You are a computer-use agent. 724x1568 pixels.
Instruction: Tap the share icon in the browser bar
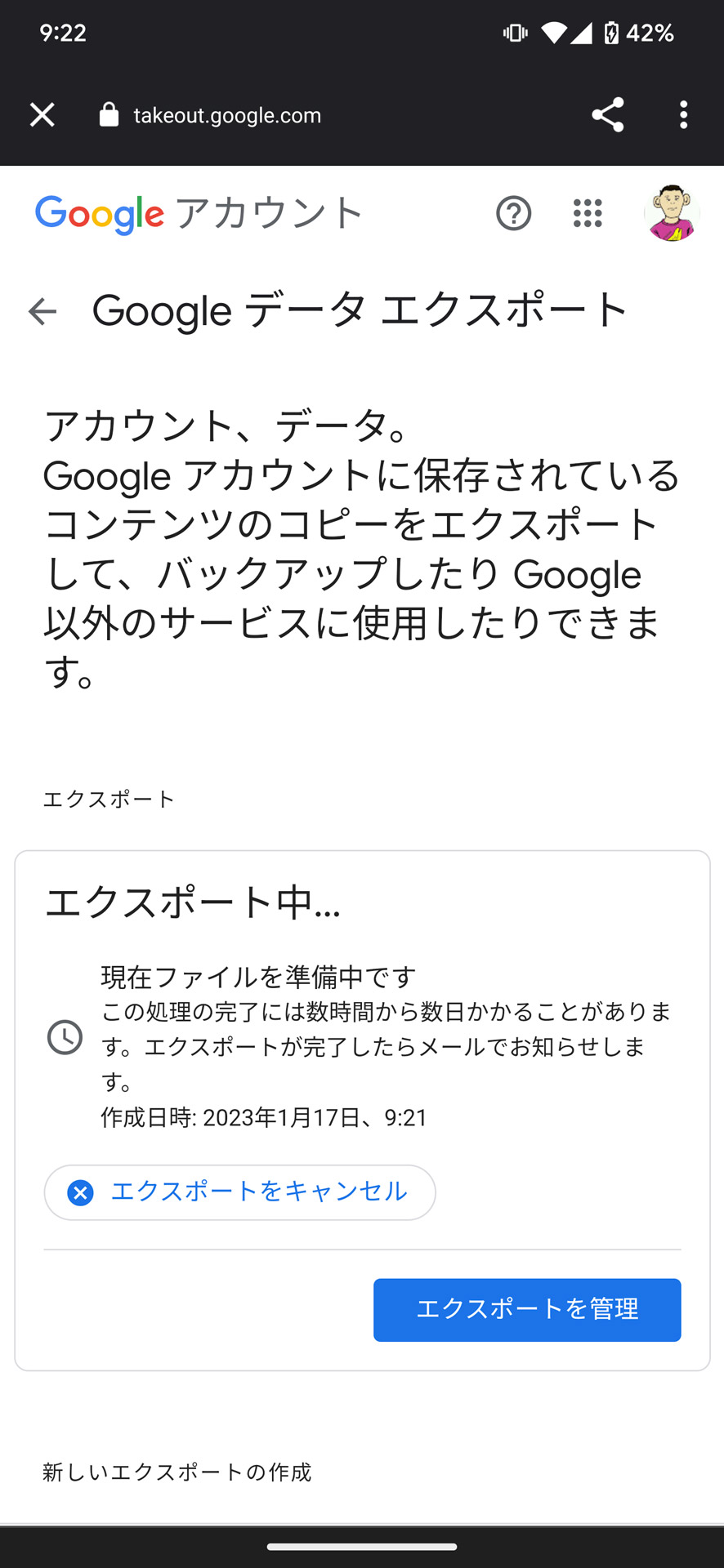point(607,114)
